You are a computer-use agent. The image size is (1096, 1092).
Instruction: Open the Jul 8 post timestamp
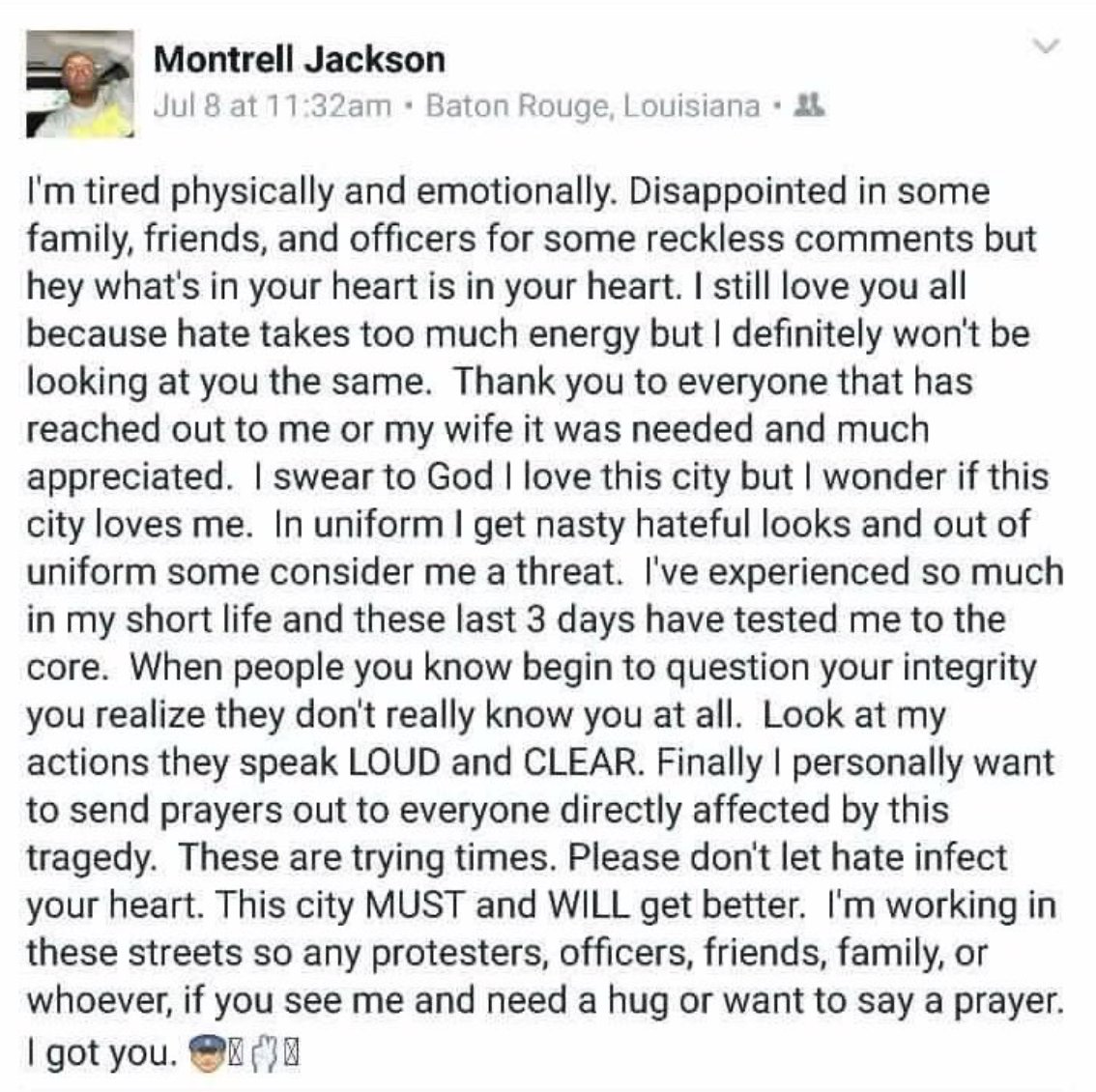tap(272, 104)
